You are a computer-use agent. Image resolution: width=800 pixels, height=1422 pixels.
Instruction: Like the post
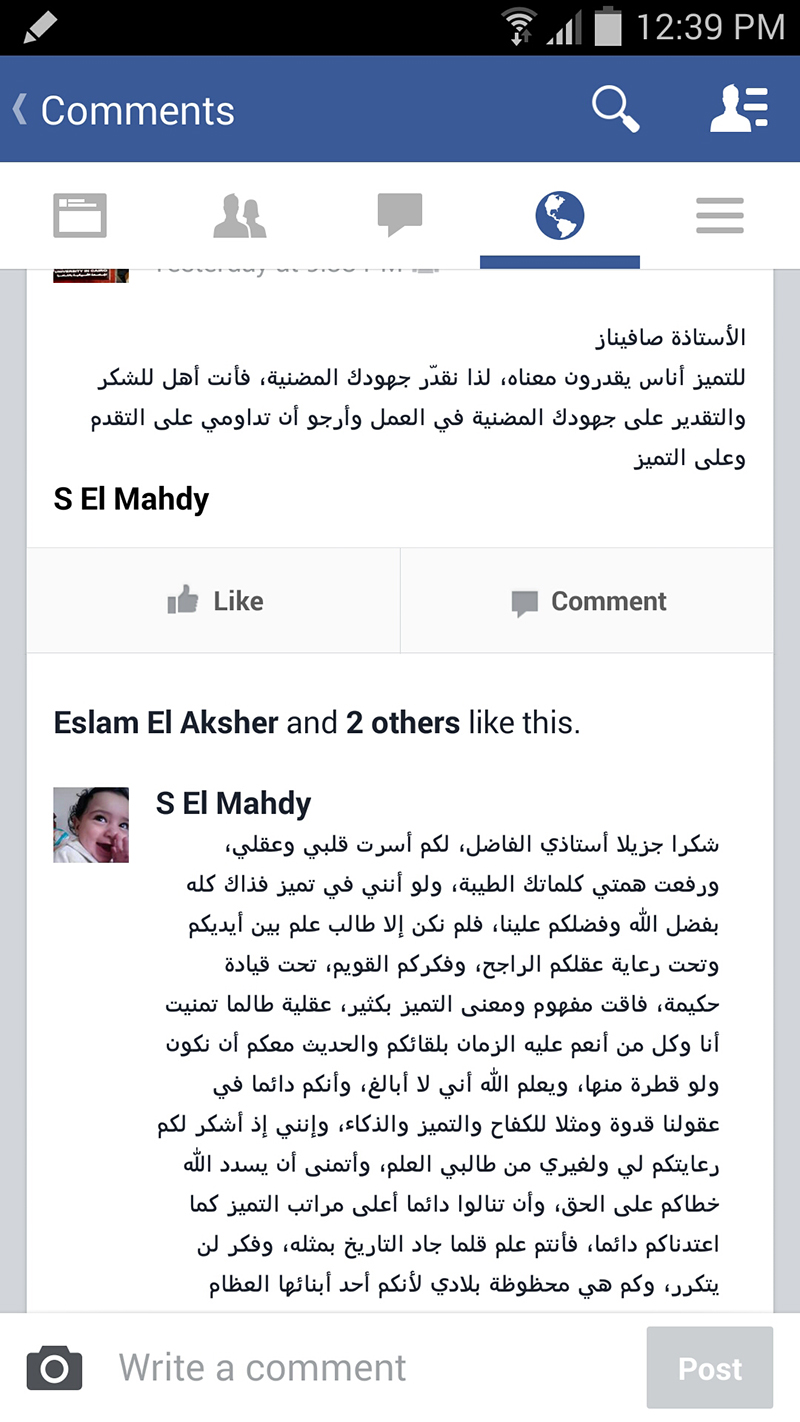(x=214, y=601)
